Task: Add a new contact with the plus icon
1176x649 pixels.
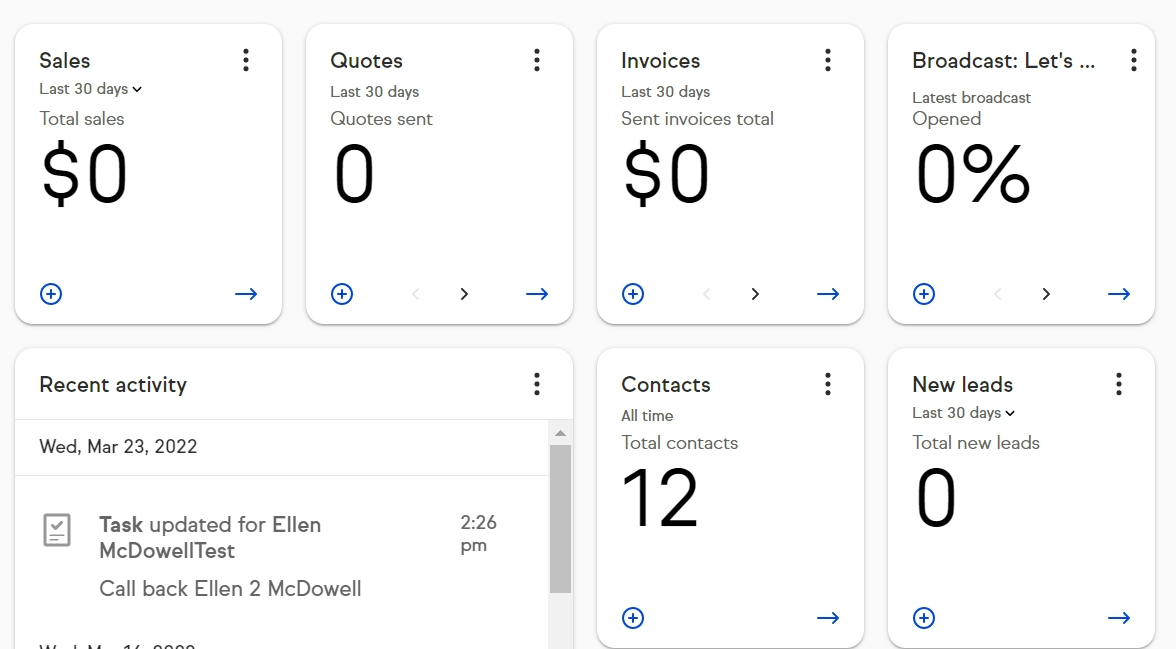Action: [x=633, y=618]
